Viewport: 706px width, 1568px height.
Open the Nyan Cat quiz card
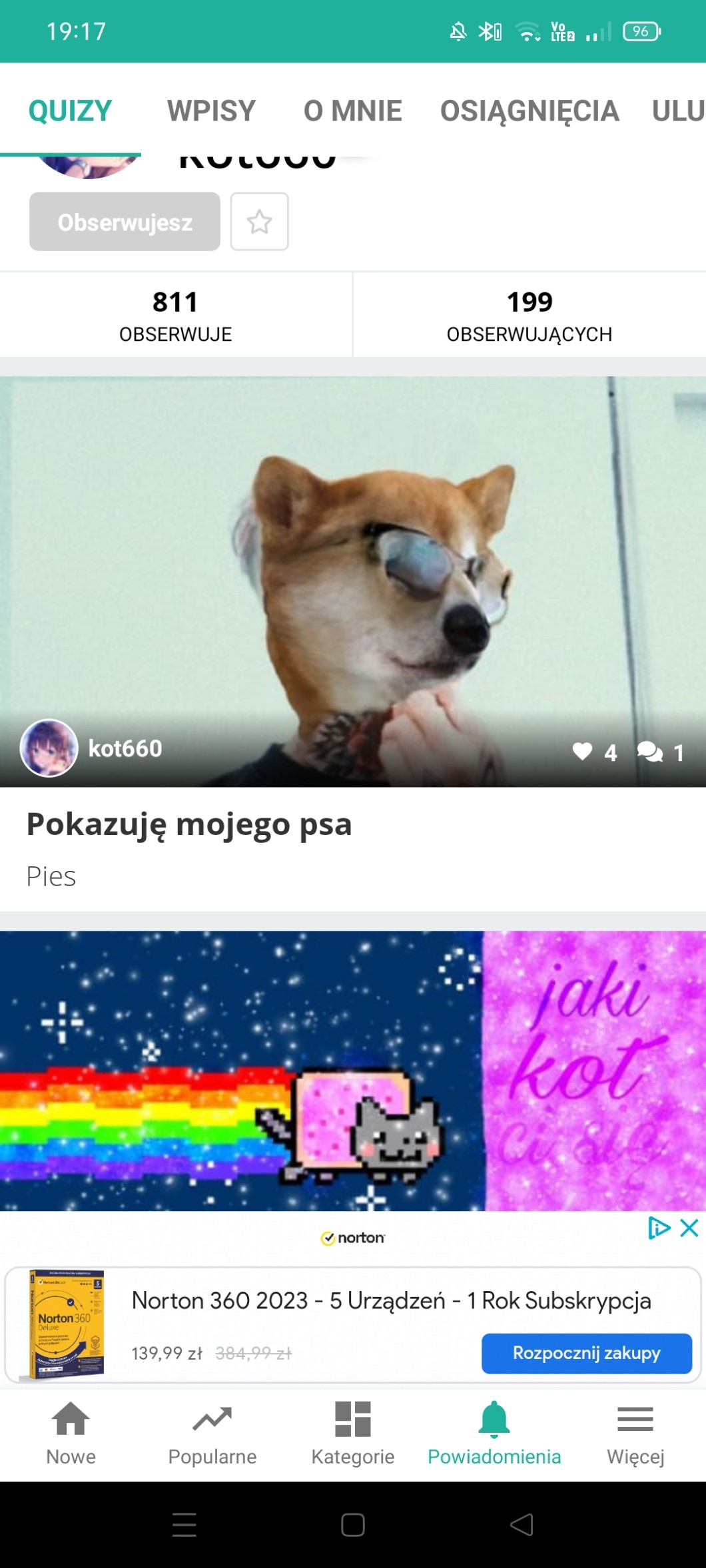point(353,1070)
